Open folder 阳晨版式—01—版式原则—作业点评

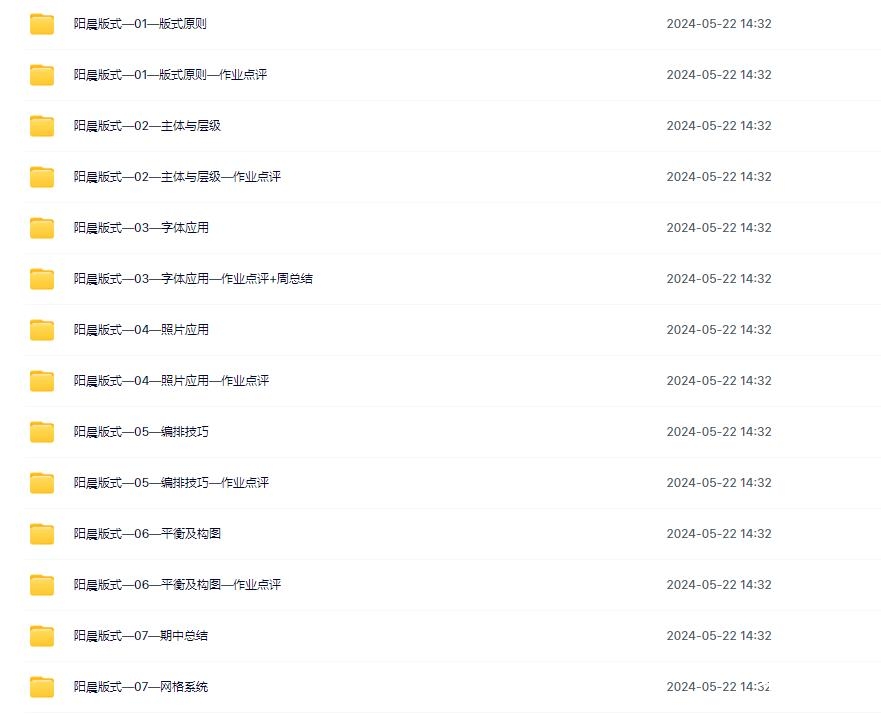tap(170, 75)
